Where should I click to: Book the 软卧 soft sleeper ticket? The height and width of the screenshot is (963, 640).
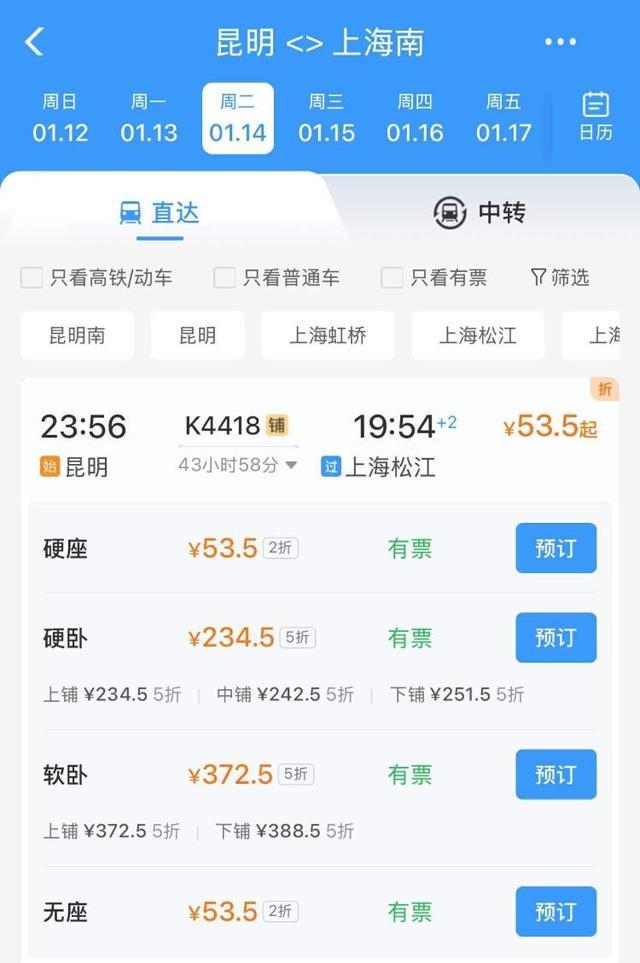[x=556, y=775]
